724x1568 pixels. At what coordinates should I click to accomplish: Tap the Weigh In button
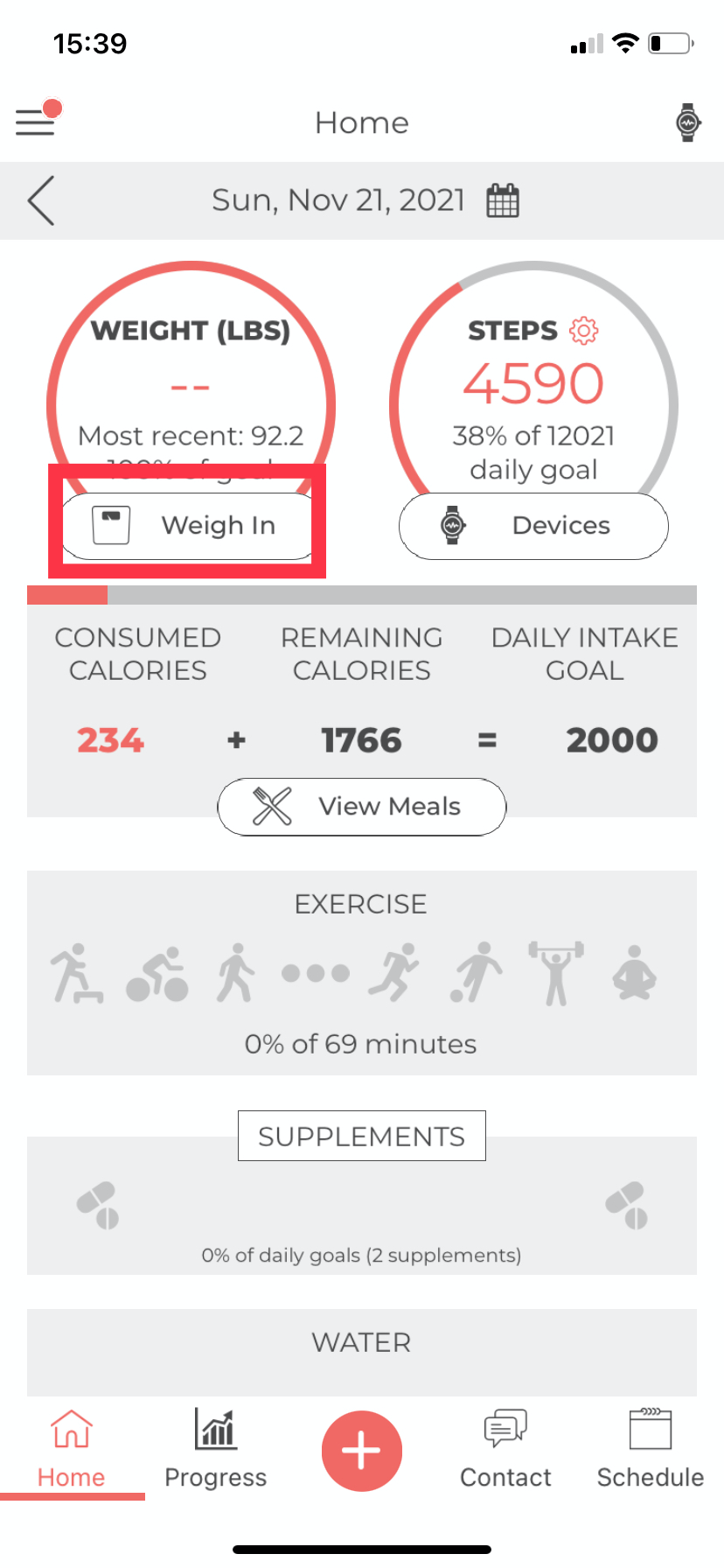coord(187,525)
